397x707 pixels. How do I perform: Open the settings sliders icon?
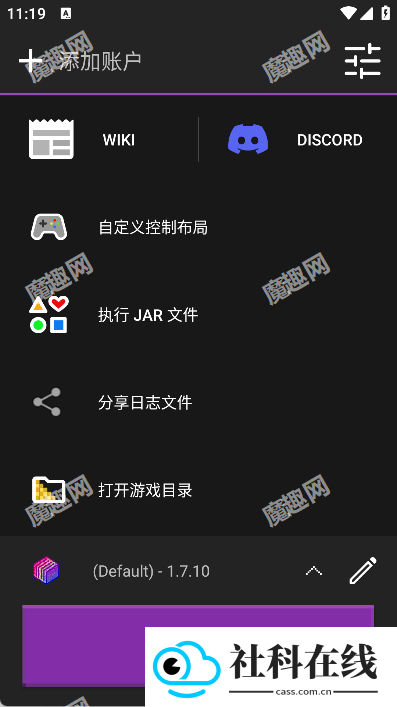363,61
